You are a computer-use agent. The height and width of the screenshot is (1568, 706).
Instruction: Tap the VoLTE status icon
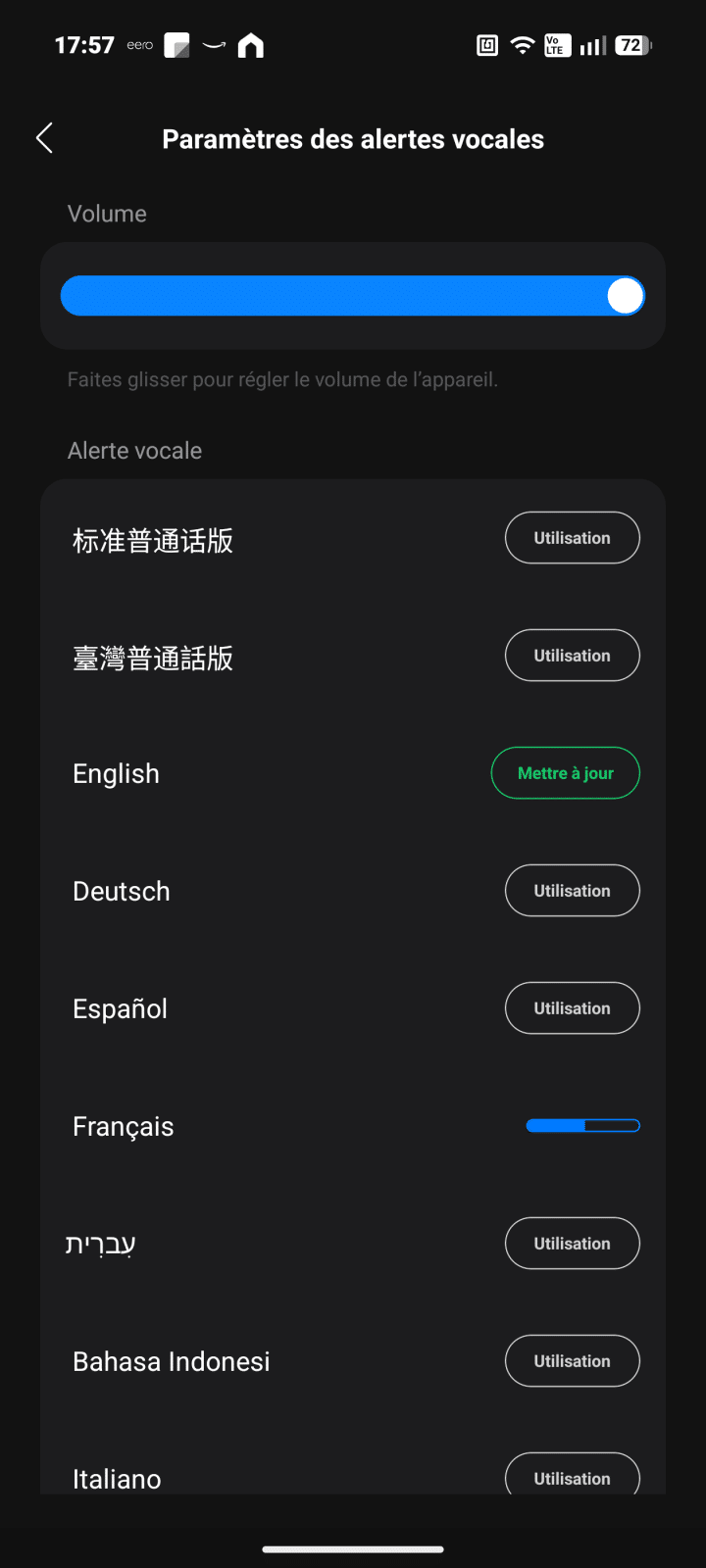pyautogui.click(x=556, y=44)
